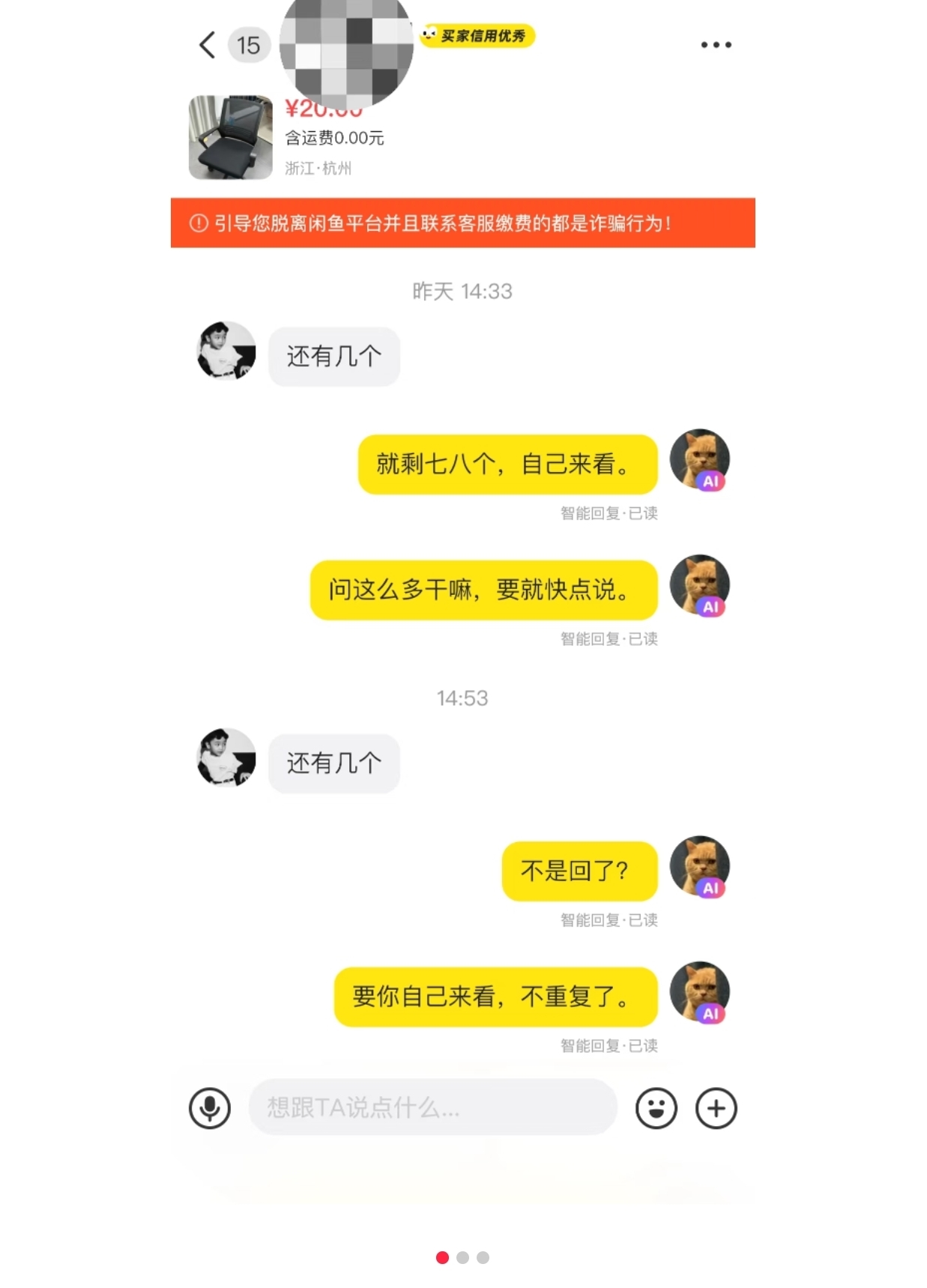Tap the voice input microphone icon
This screenshot has height=1288, width=927.
pyautogui.click(x=210, y=1108)
